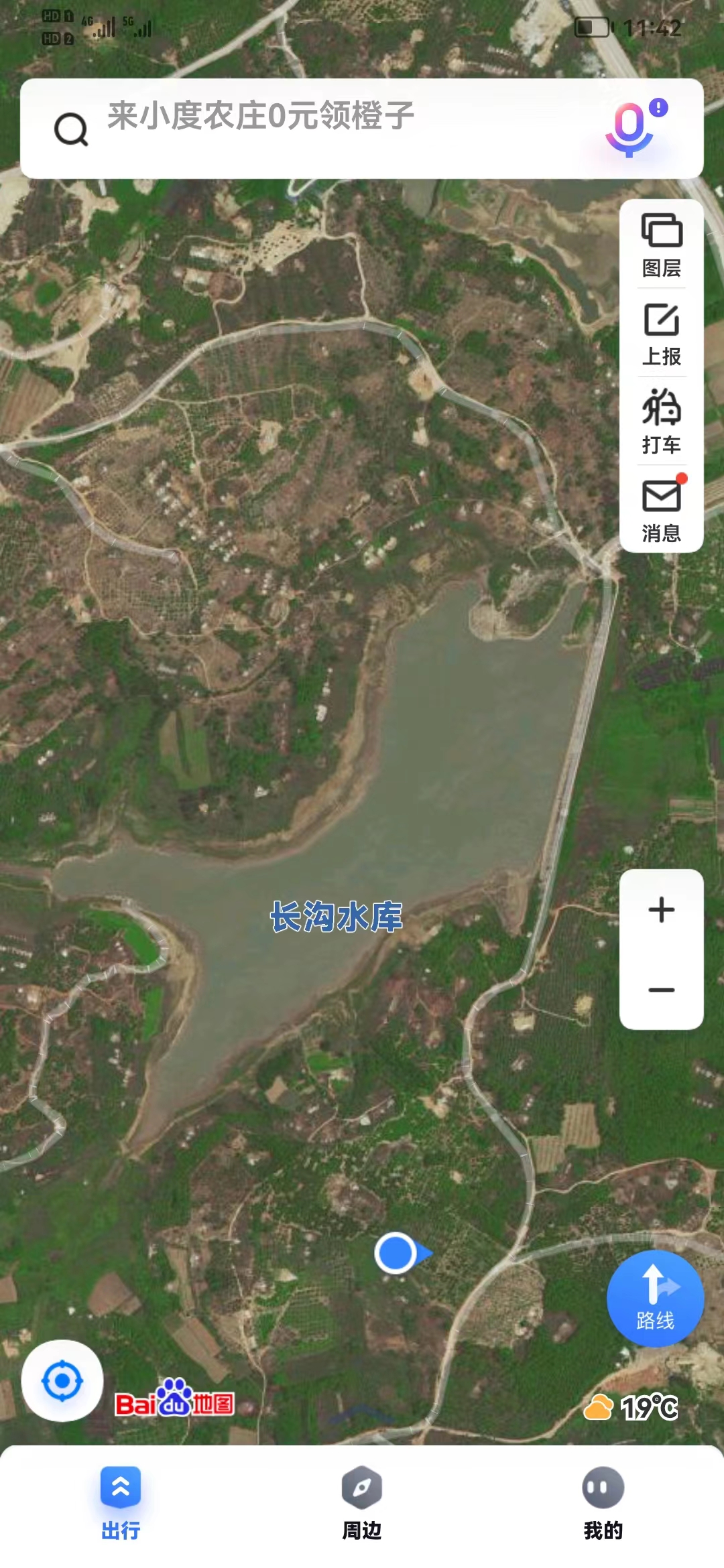Open 路线 route planning button

pos(655,1298)
